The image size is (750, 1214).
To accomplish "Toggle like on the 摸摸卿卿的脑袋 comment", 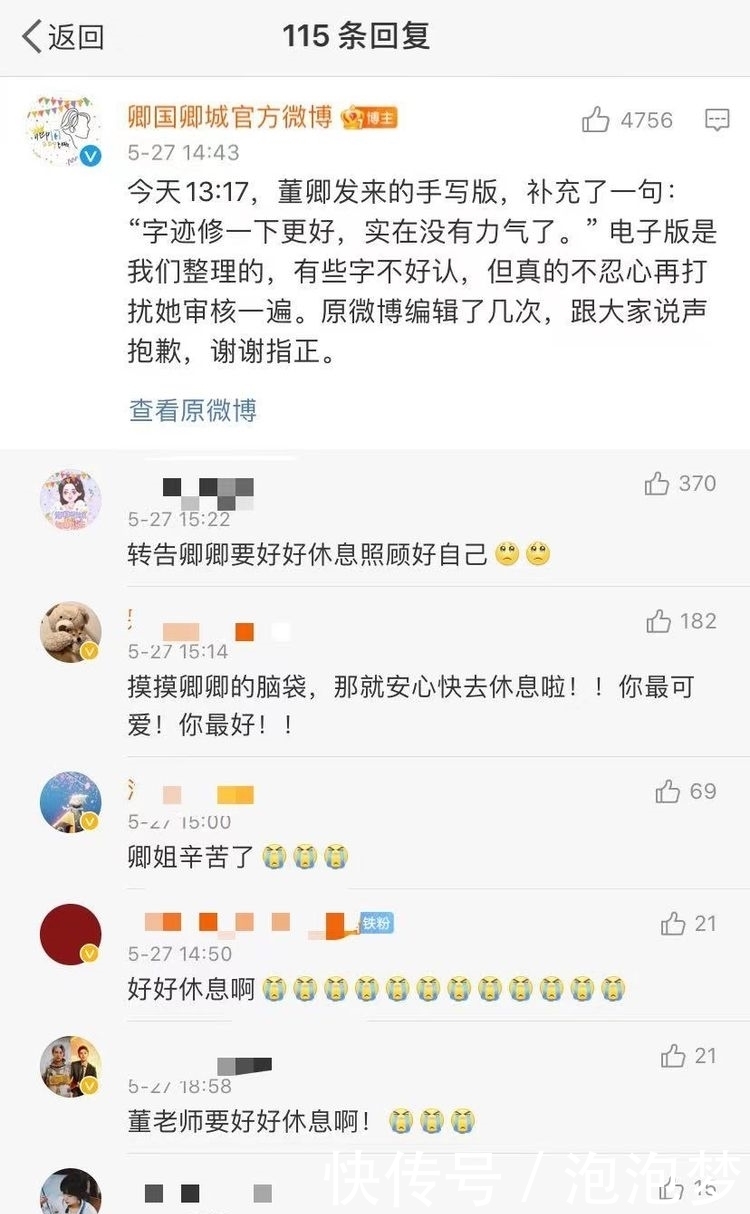I will 659,622.
